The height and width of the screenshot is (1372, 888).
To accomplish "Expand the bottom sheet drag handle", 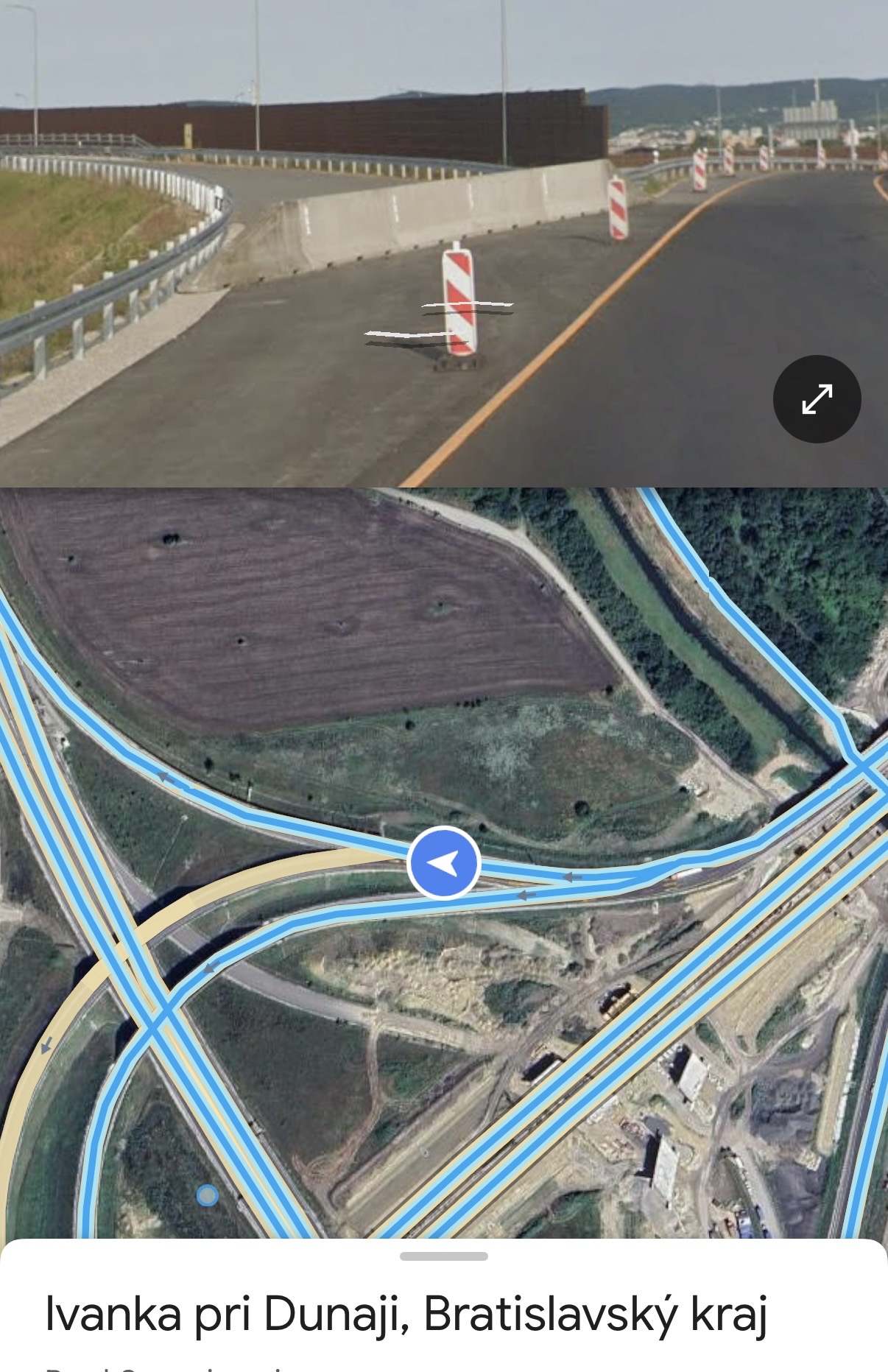I will click(443, 1256).
